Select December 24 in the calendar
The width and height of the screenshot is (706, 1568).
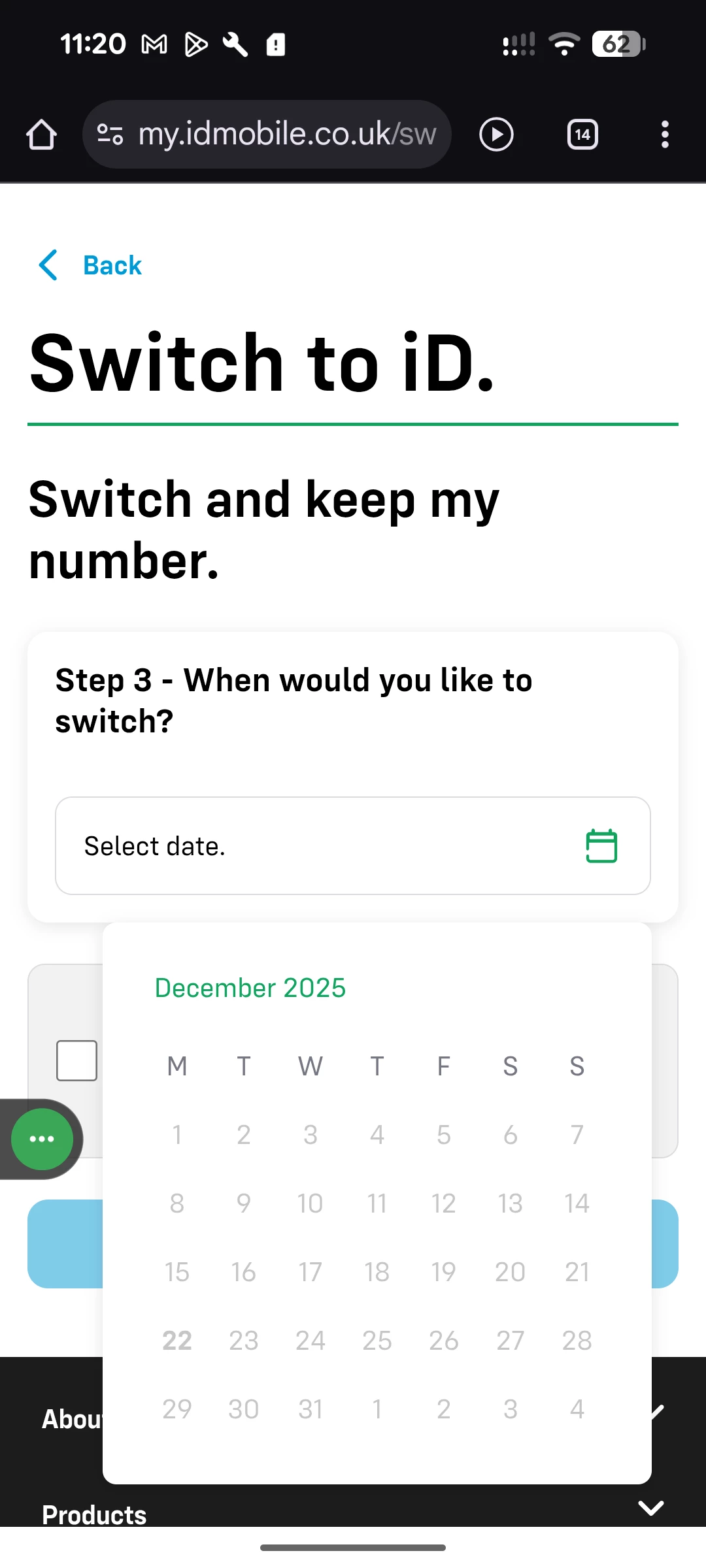point(310,1341)
